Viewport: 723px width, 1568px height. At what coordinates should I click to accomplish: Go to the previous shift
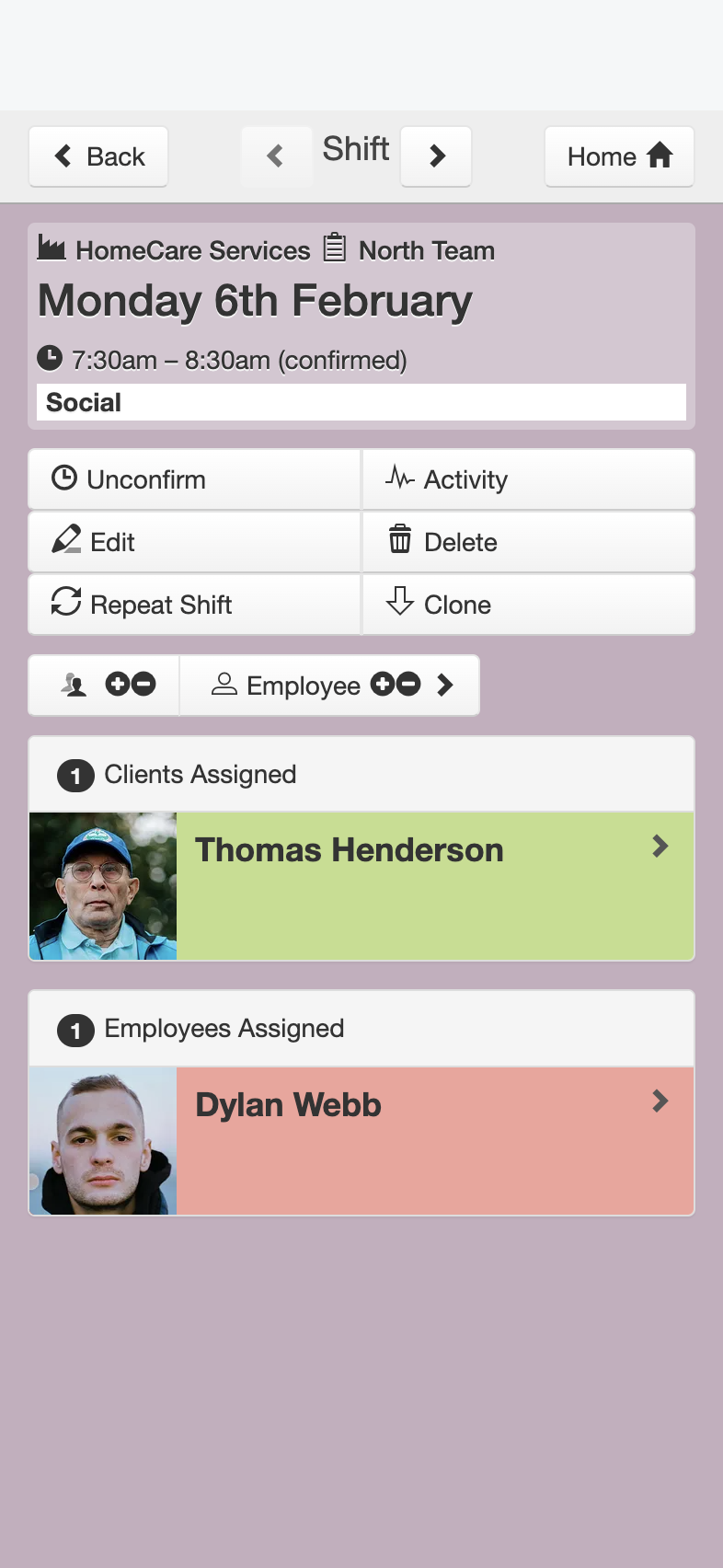tap(276, 156)
